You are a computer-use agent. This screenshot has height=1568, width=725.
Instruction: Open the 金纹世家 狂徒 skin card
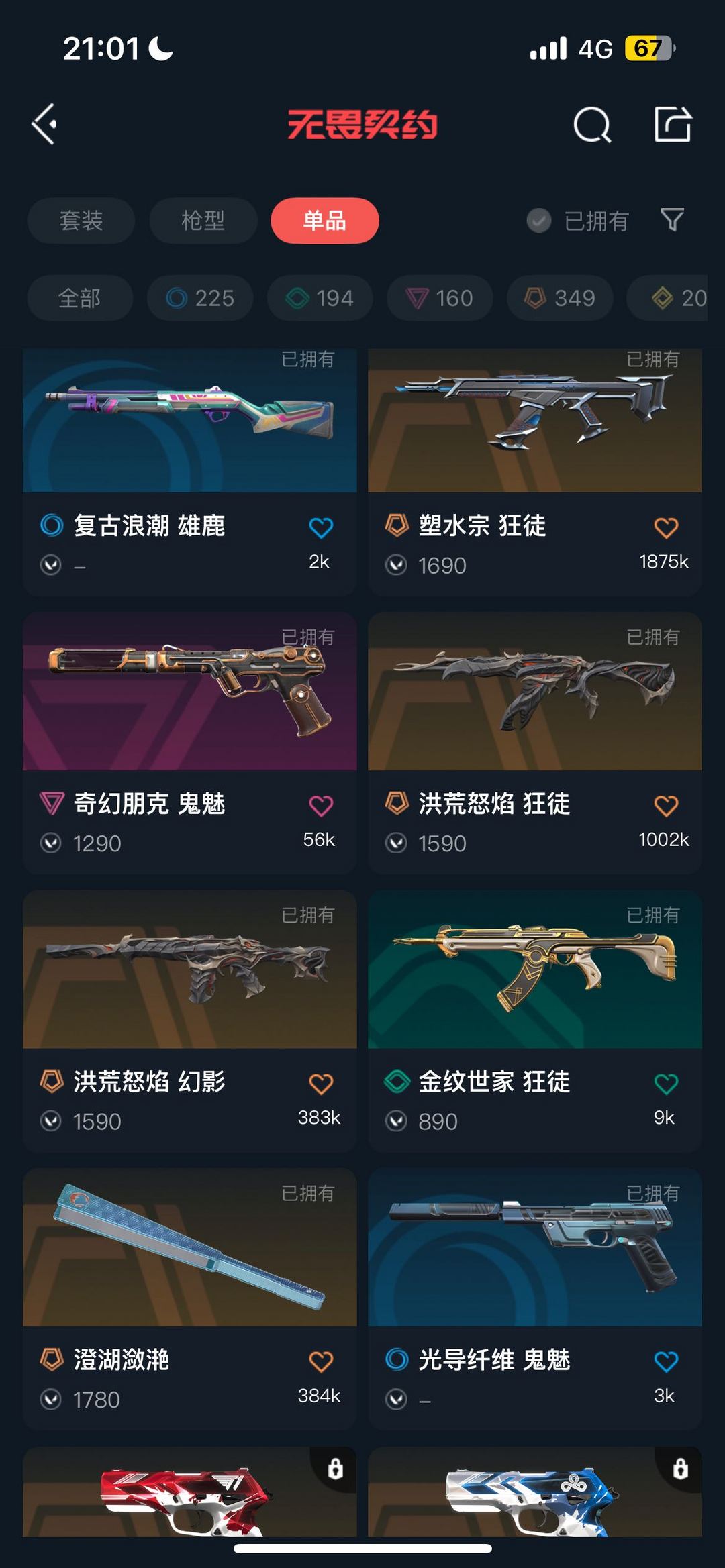point(535,1021)
